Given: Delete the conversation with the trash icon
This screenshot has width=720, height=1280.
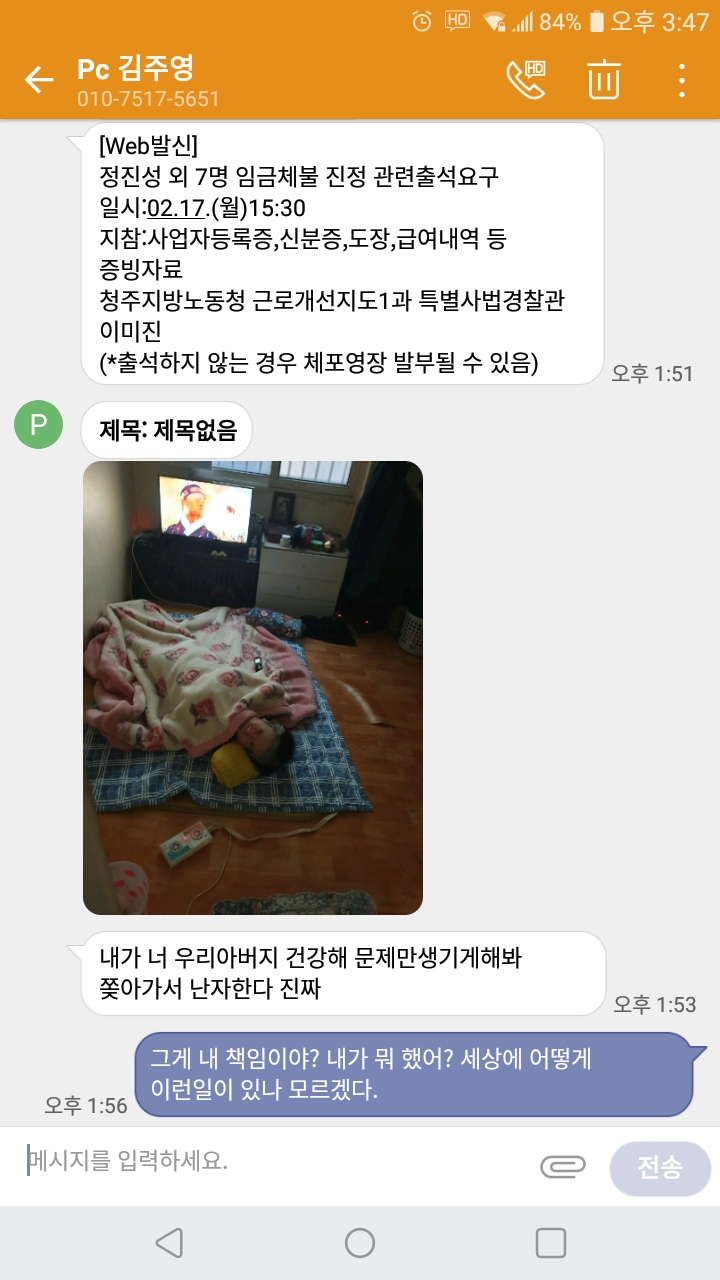Looking at the screenshot, I should click(603, 80).
